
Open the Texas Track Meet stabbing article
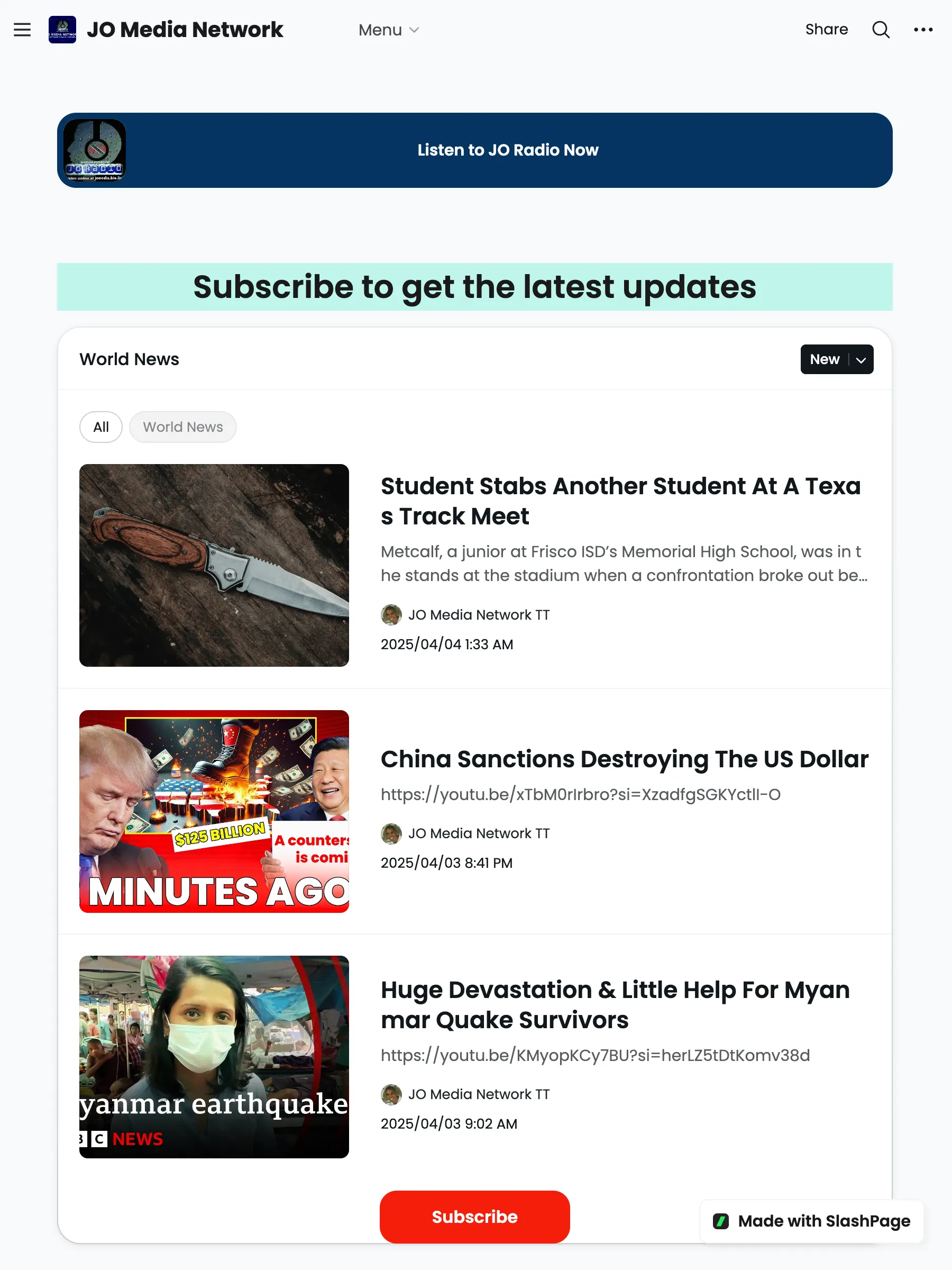pos(620,501)
